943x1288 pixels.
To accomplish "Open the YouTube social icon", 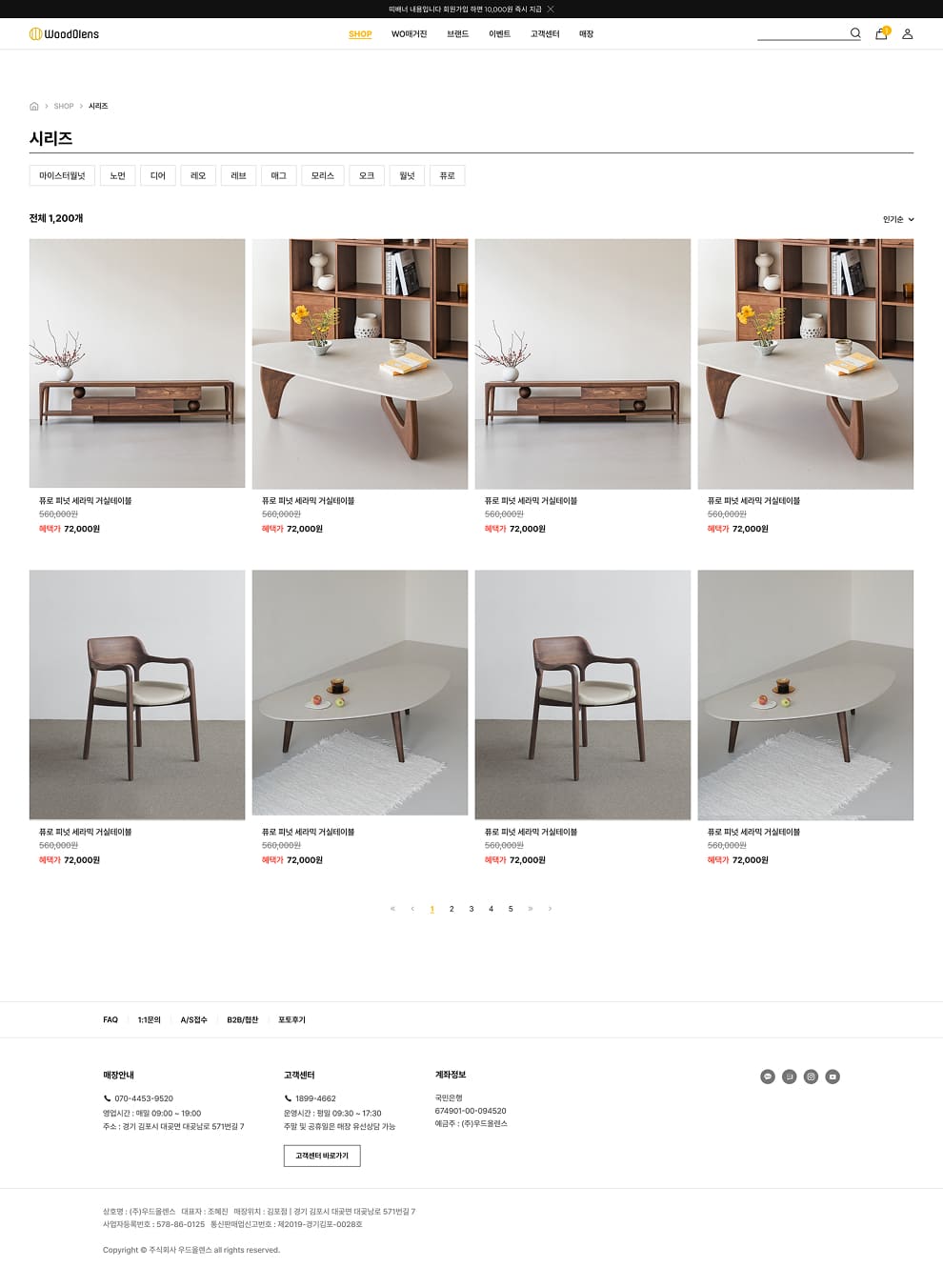I will [x=833, y=1077].
